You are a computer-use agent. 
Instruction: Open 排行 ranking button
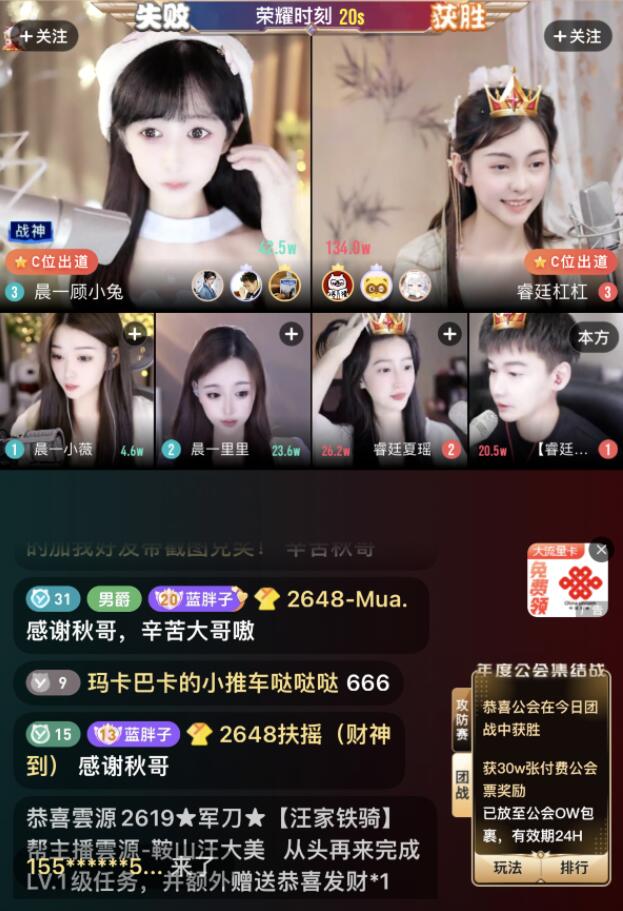[x=573, y=867]
